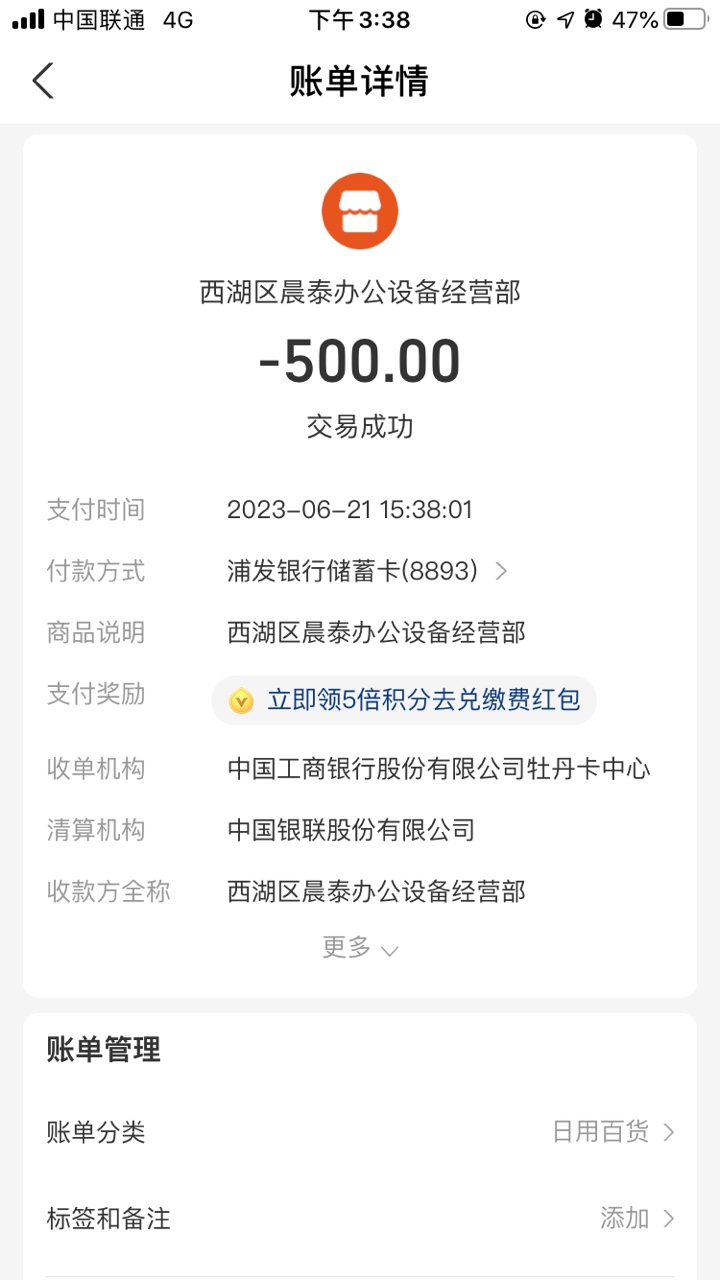Screen dimensions: 720x1280
Task: Go back from the 账单详情 page
Action: coord(43,81)
